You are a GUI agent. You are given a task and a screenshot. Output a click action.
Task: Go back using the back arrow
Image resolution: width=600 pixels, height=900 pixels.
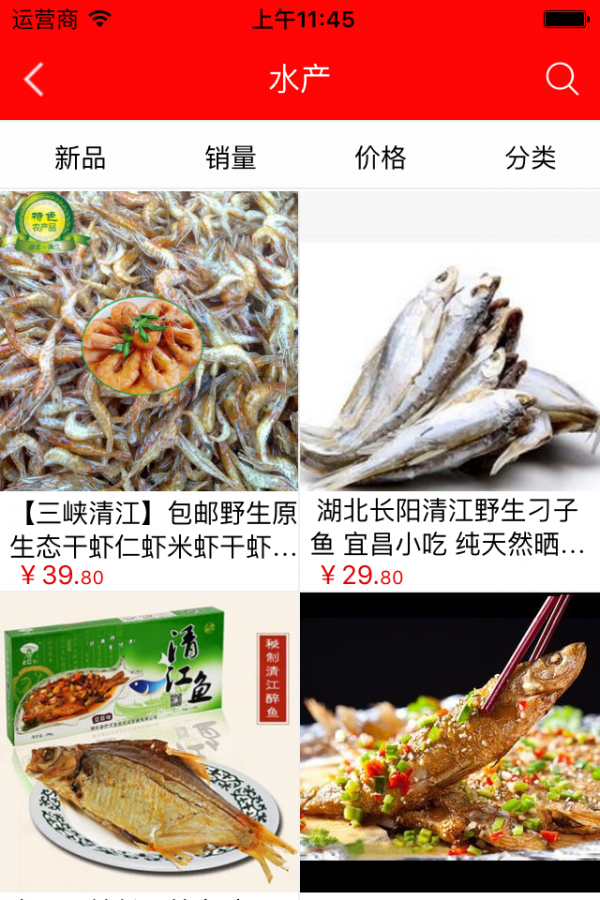click(x=35, y=79)
